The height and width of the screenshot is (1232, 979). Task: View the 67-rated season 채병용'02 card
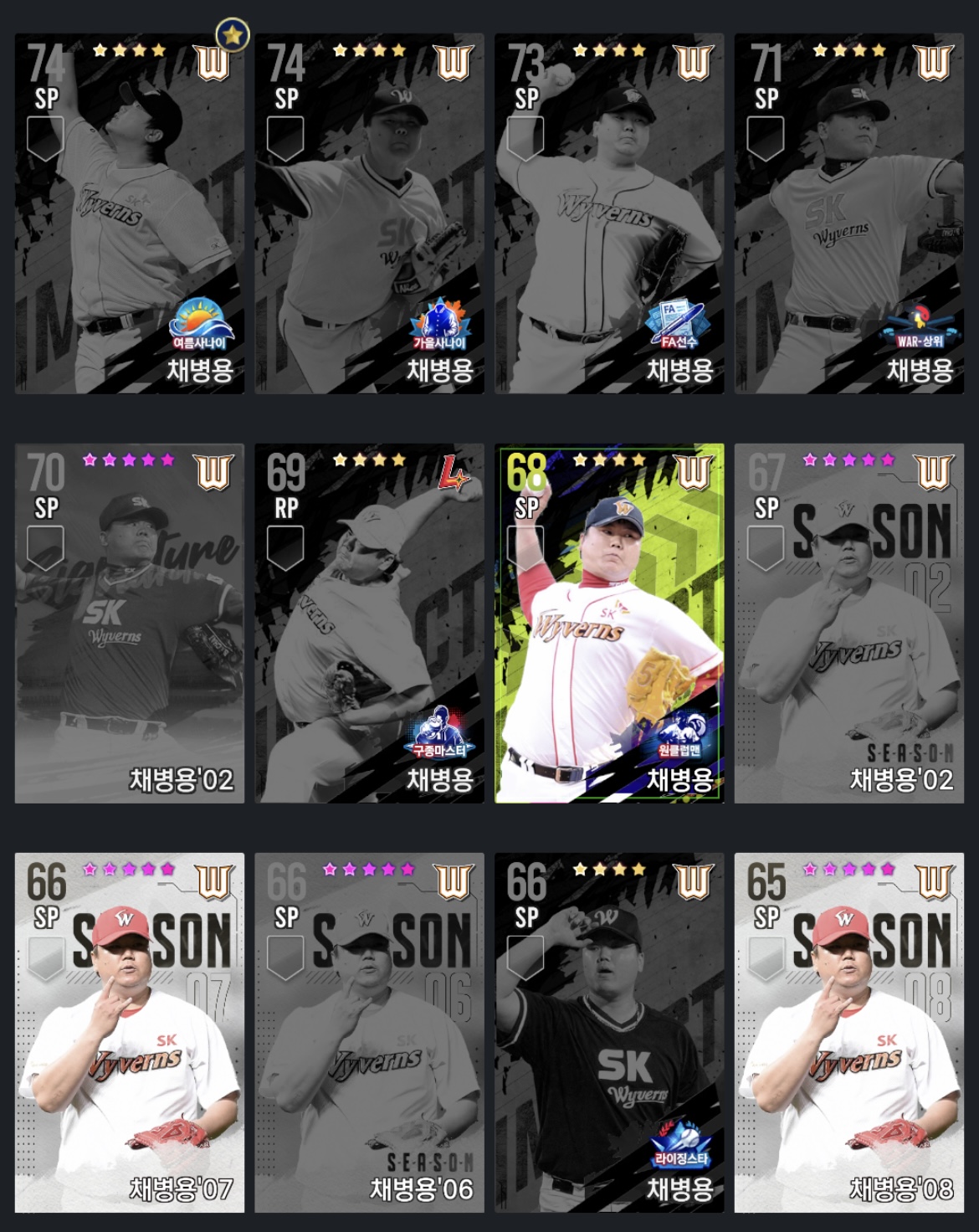tap(848, 624)
